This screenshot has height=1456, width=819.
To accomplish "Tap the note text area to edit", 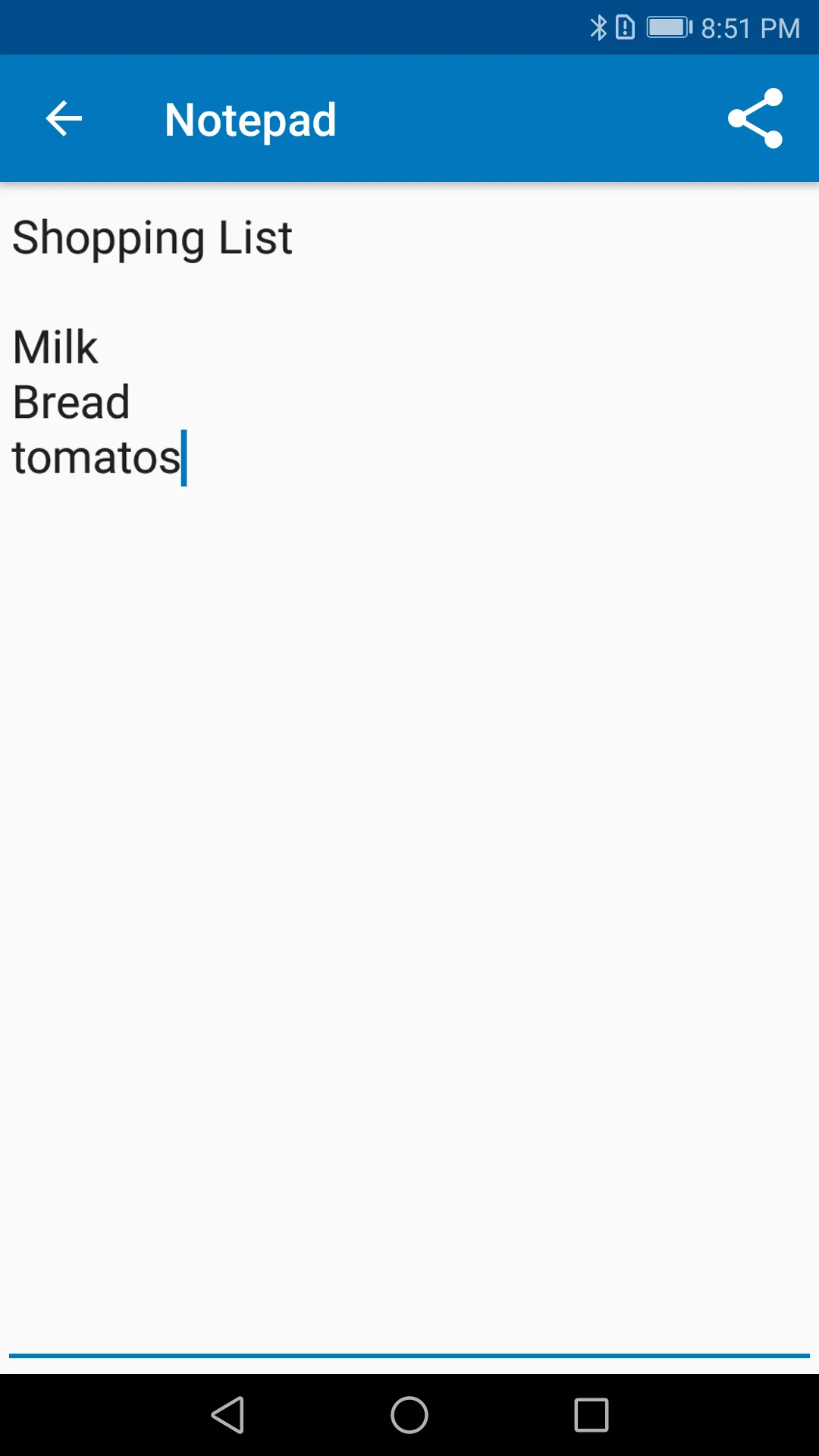I will 409,770.
